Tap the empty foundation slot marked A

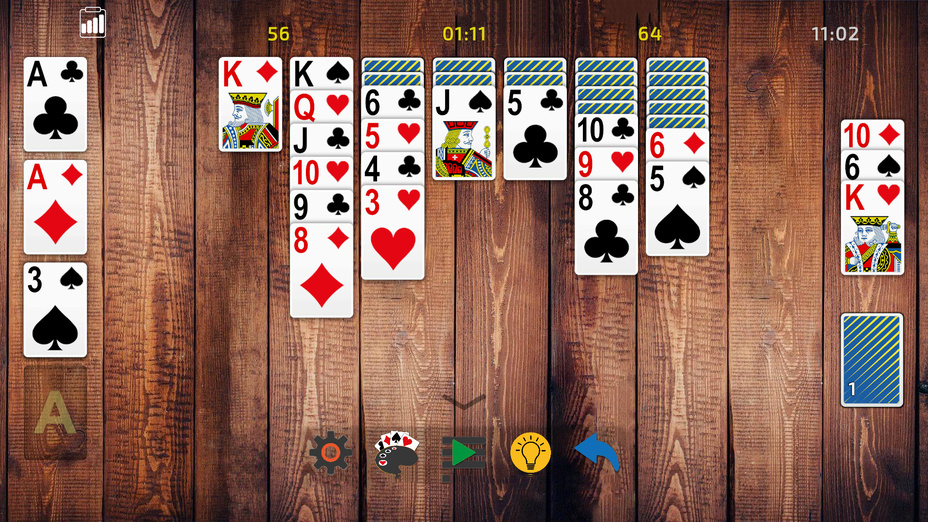coord(55,412)
